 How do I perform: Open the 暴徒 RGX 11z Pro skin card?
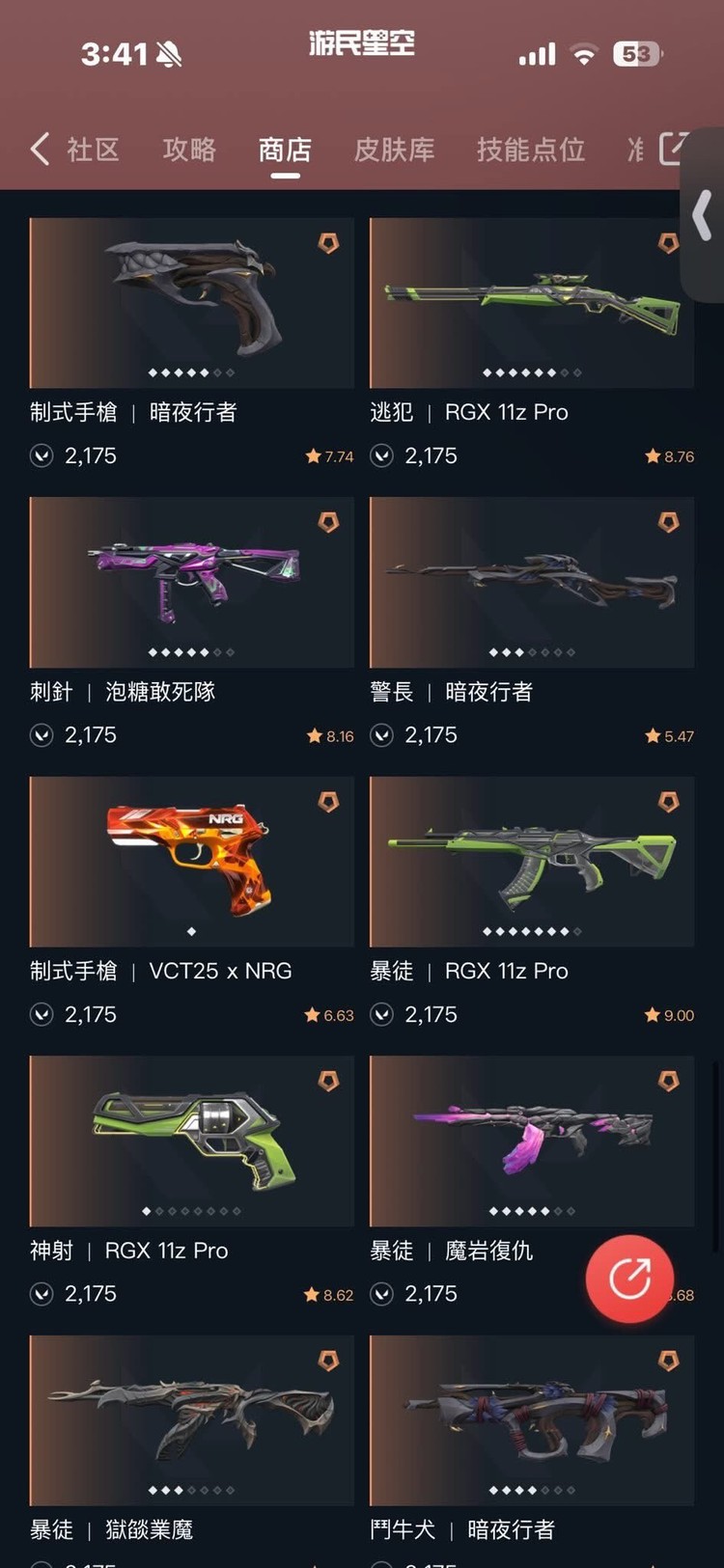coord(532,904)
